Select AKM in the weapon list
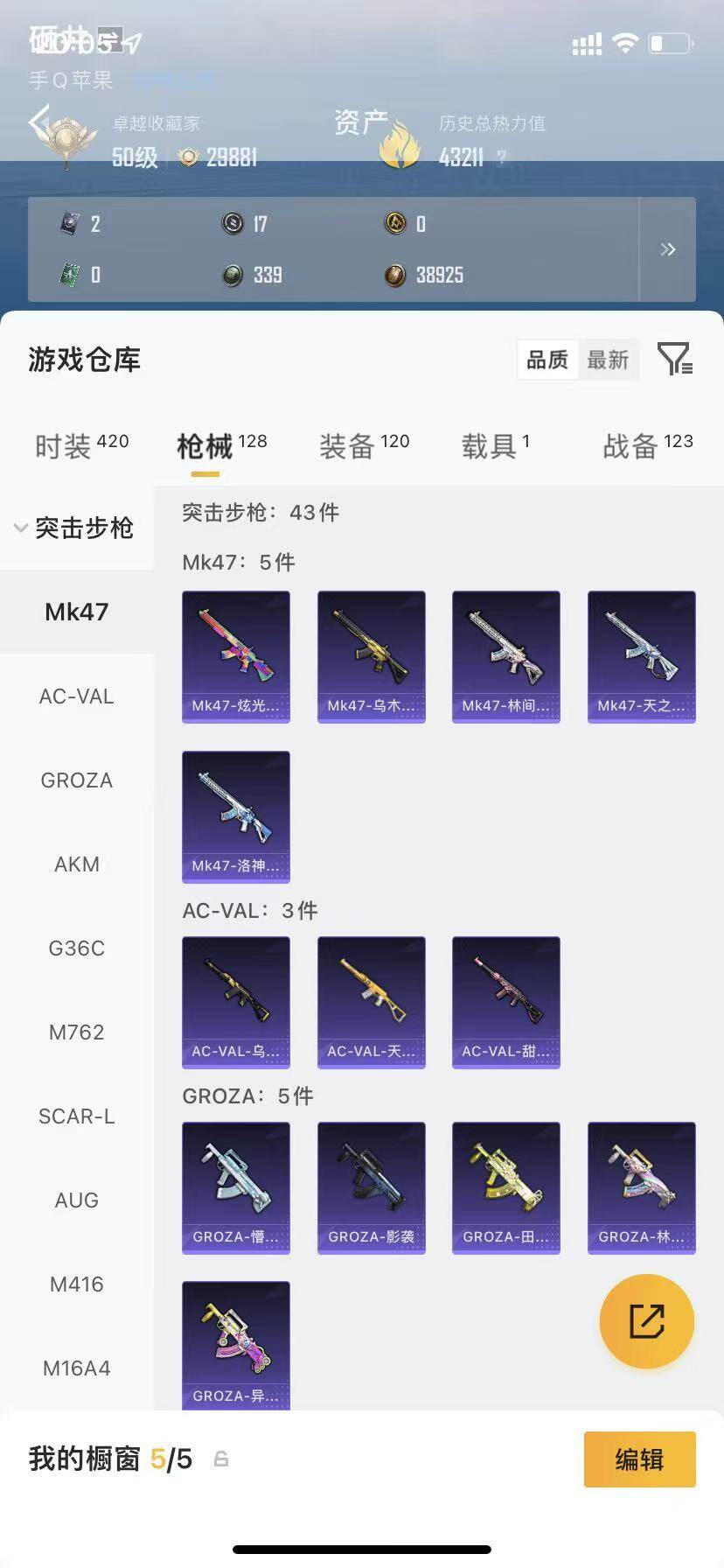Image resolution: width=724 pixels, height=1568 pixels. point(76,864)
